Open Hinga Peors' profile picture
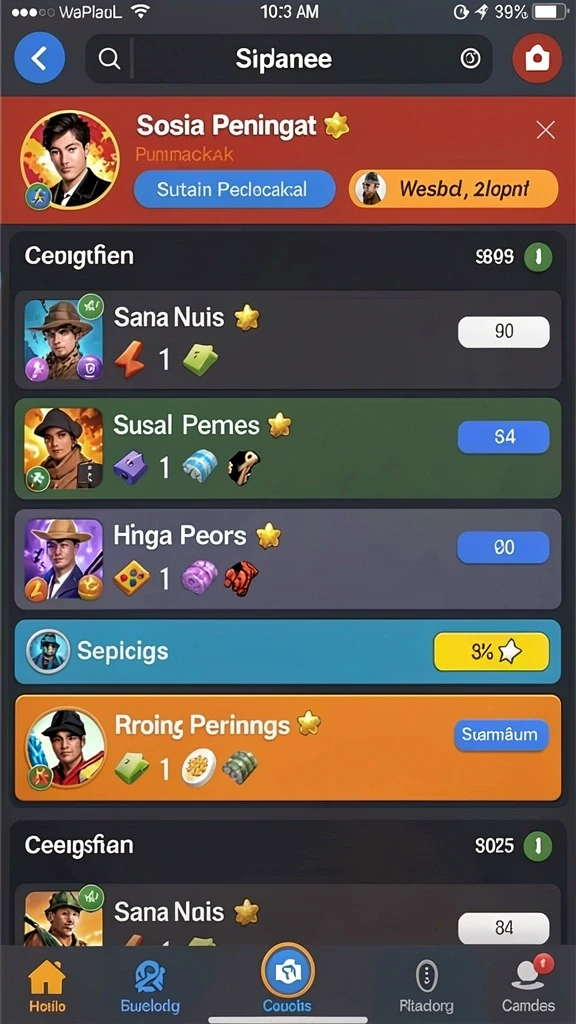 point(63,560)
